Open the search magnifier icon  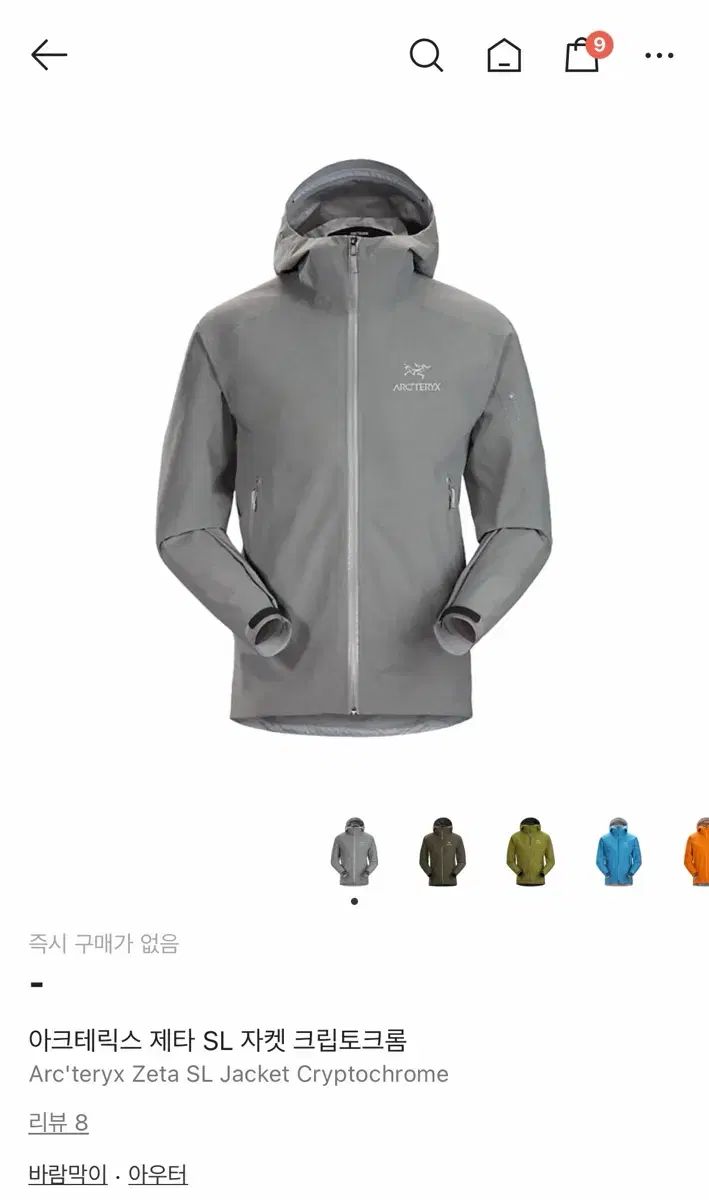click(426, 56)
